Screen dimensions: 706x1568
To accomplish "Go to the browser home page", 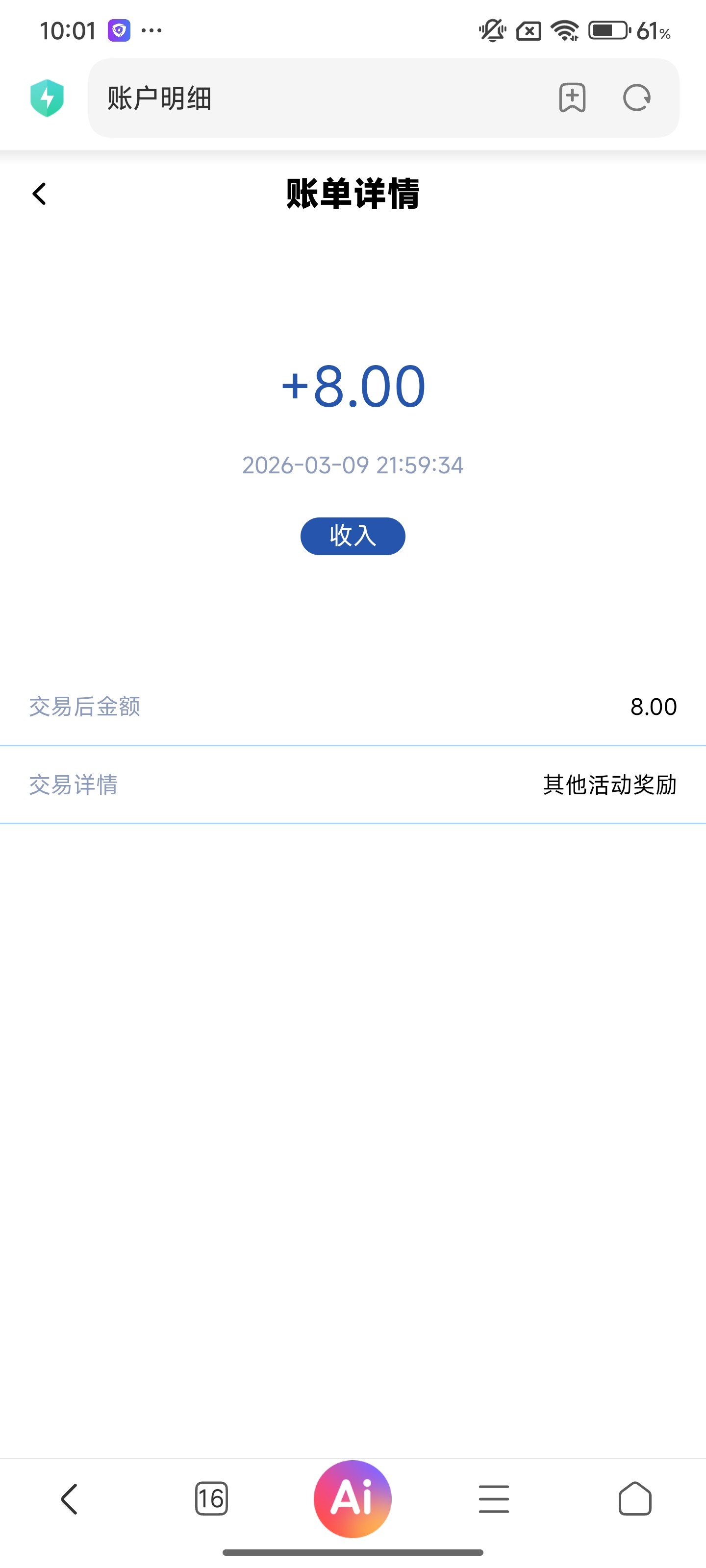I will tap(635, 1498).
